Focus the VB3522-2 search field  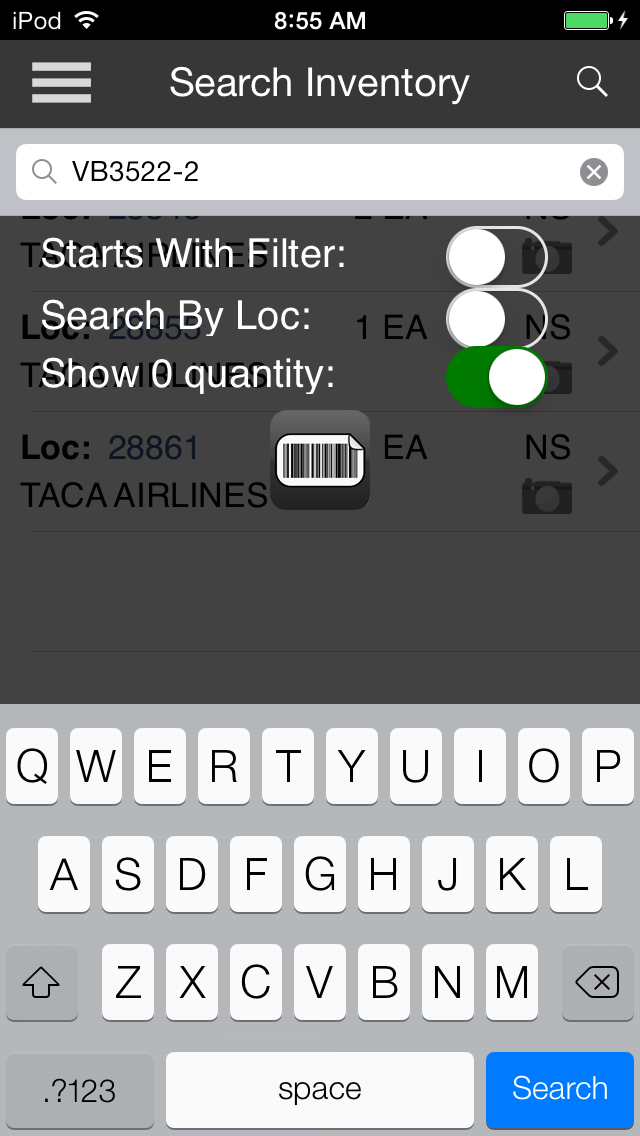tap(320, 172)
